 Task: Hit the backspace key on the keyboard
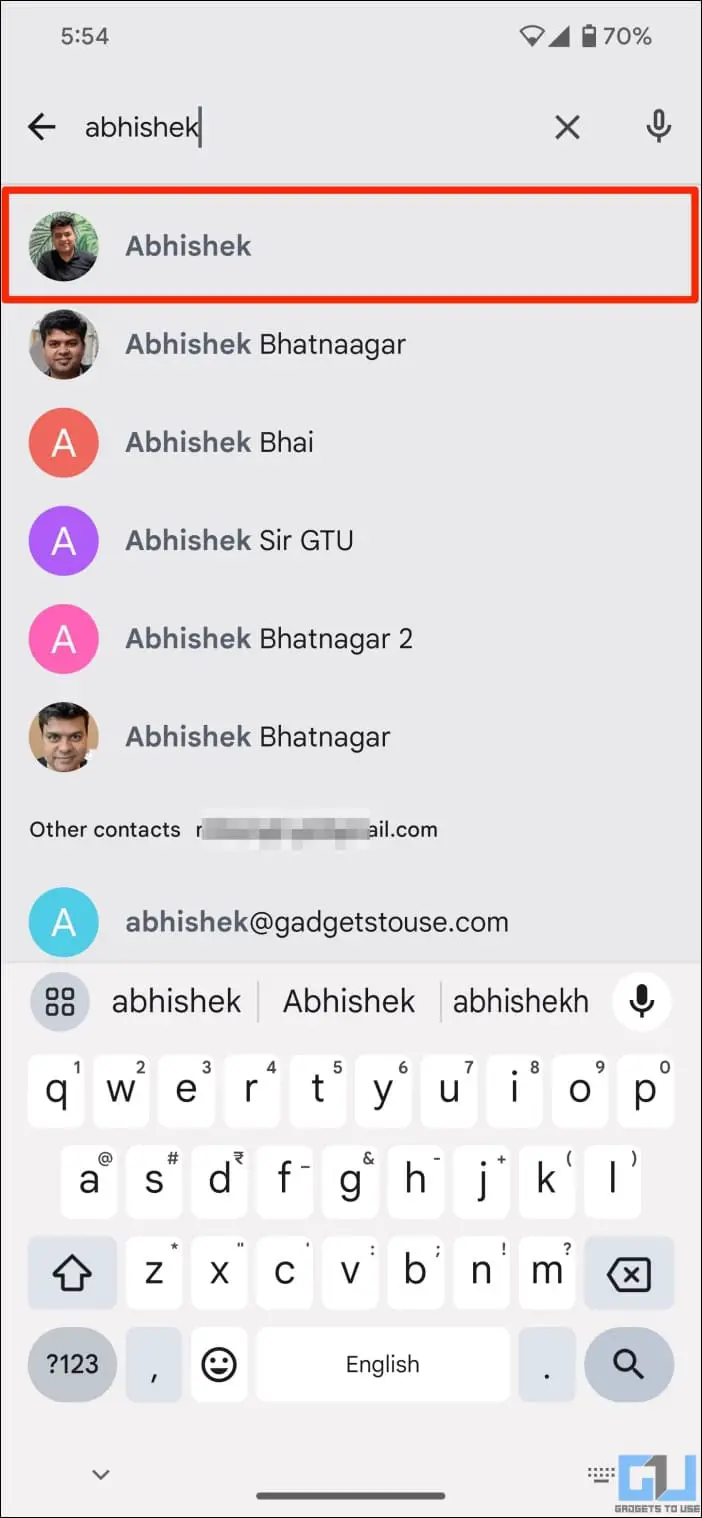[628, 1273]
